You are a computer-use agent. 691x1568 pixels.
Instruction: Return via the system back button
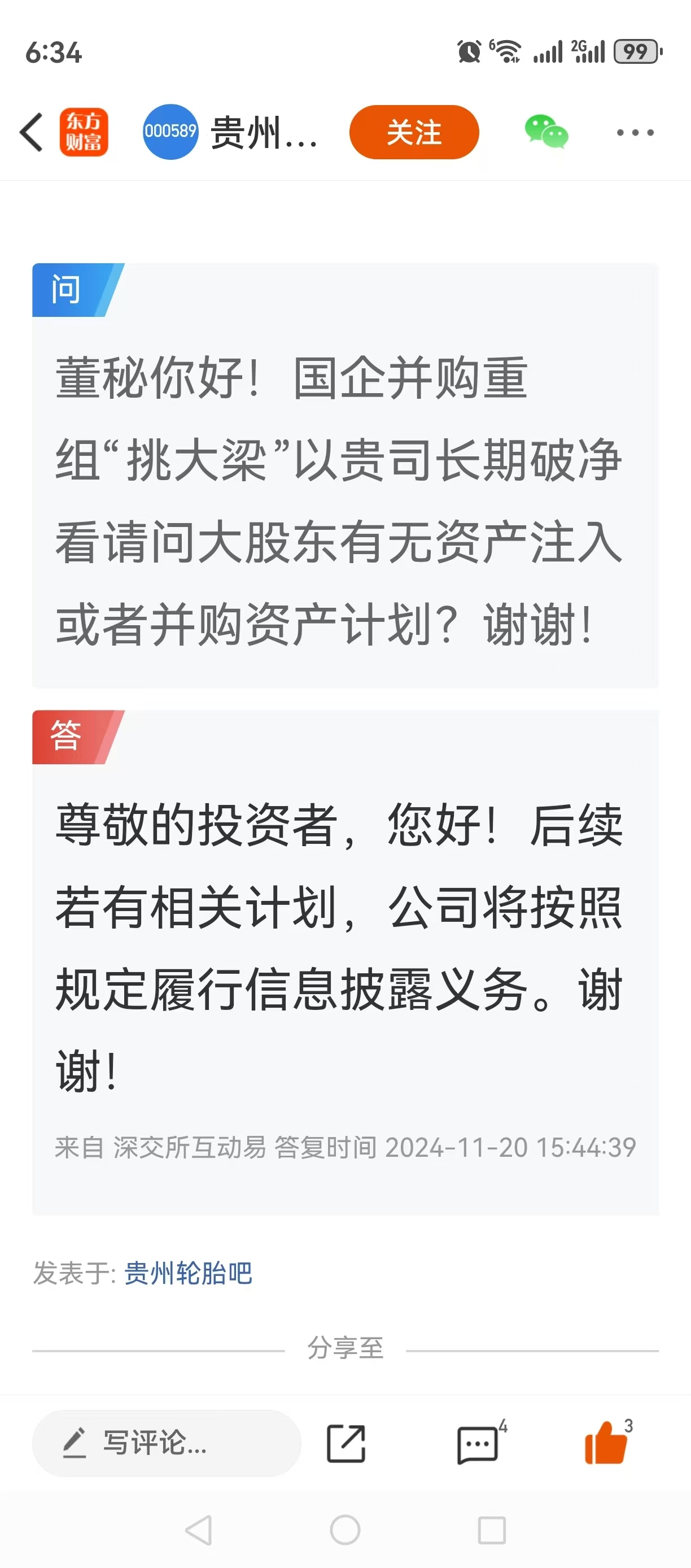coord(199,1530)
